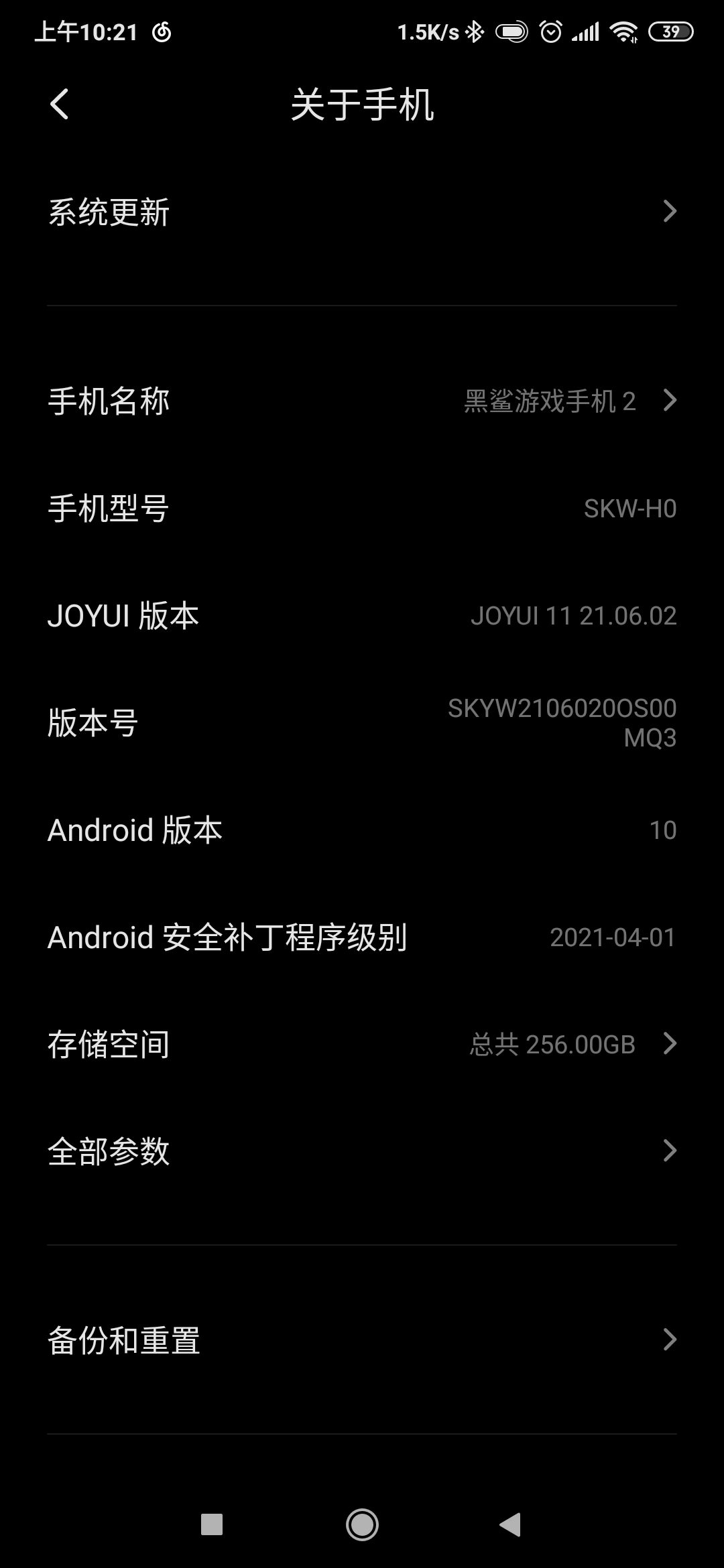Open 存储空间 storage details
Screen dimensions: 724x1568
coord(362,1044)
